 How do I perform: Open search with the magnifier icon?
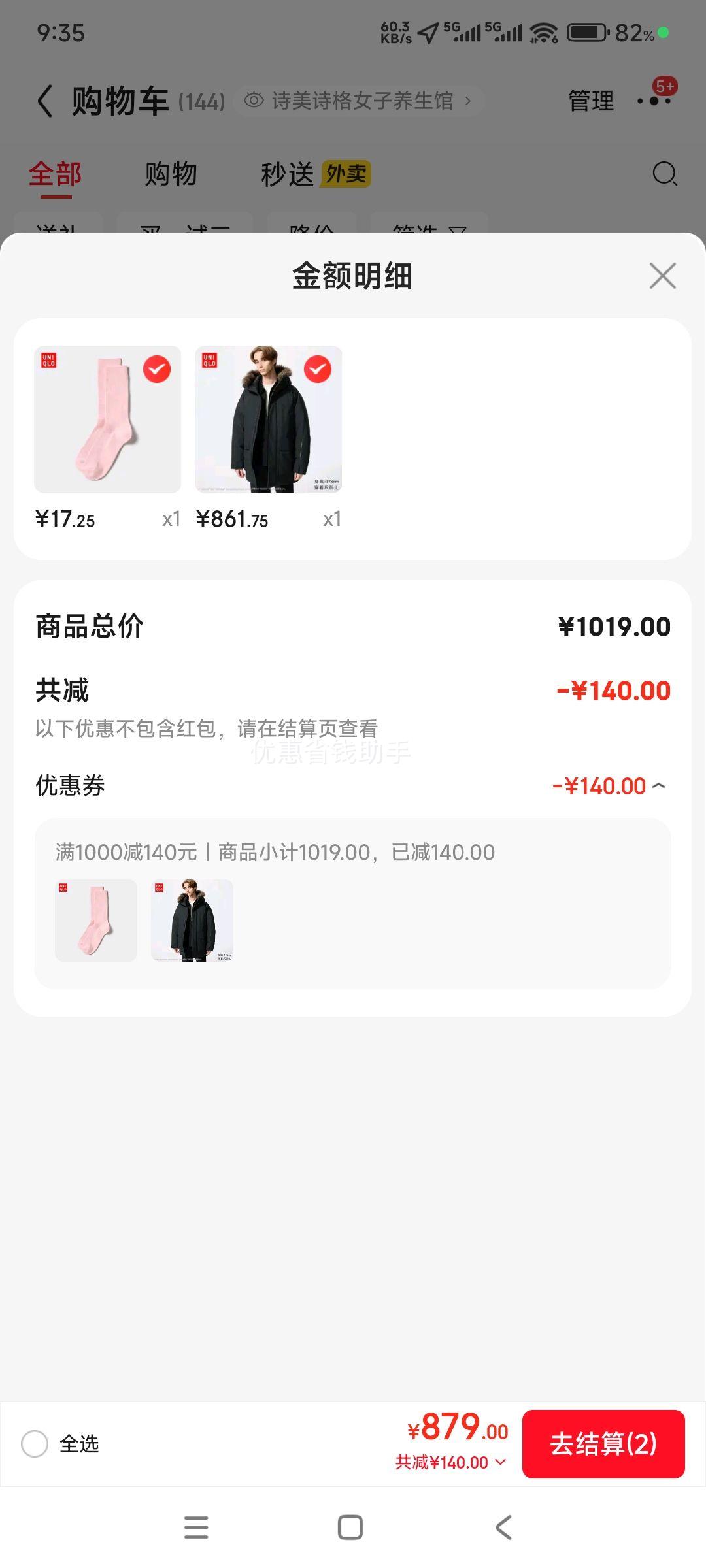tap(664, 174)
